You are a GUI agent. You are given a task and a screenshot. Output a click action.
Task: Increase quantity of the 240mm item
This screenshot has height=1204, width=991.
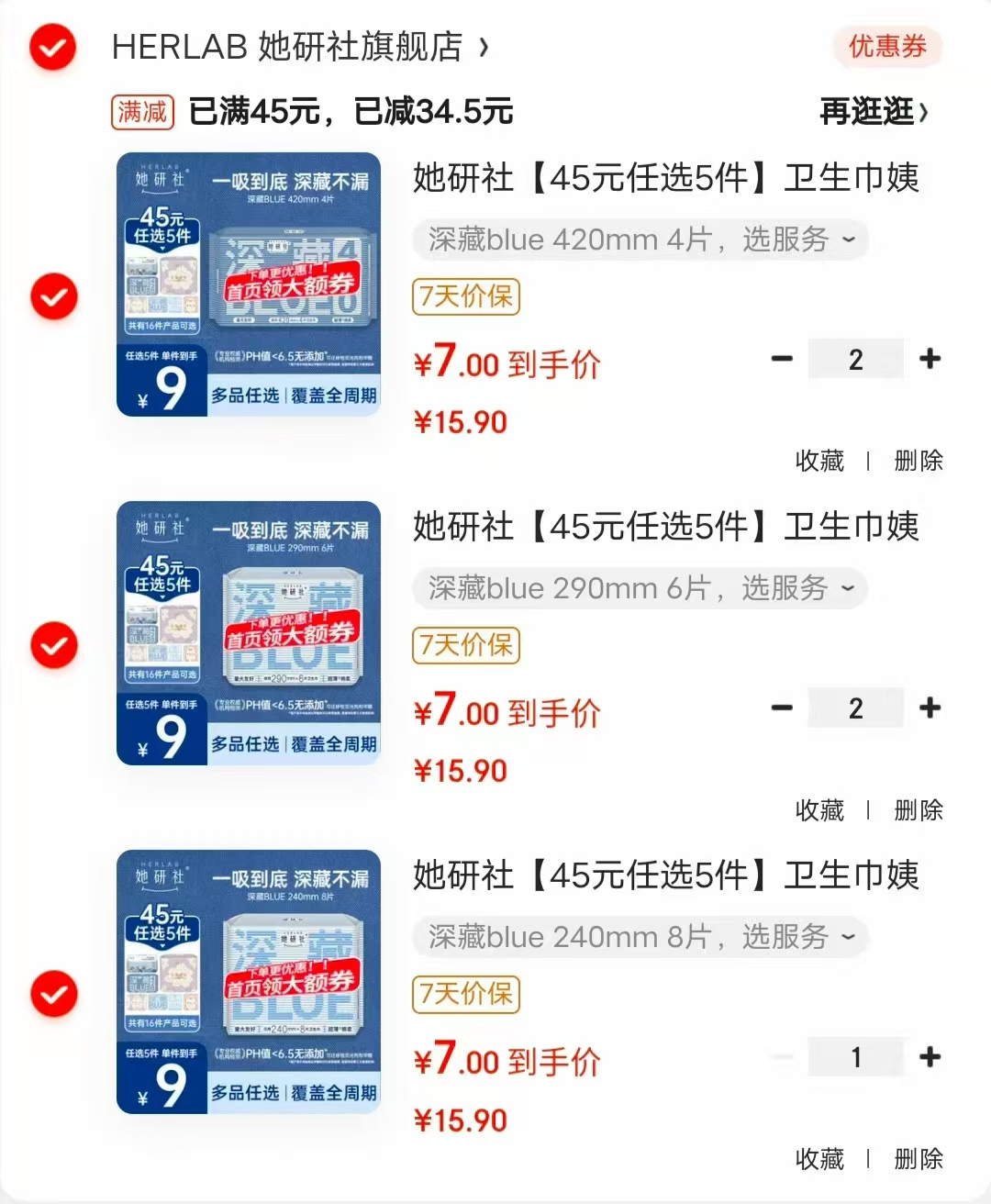pos(930,1056)
